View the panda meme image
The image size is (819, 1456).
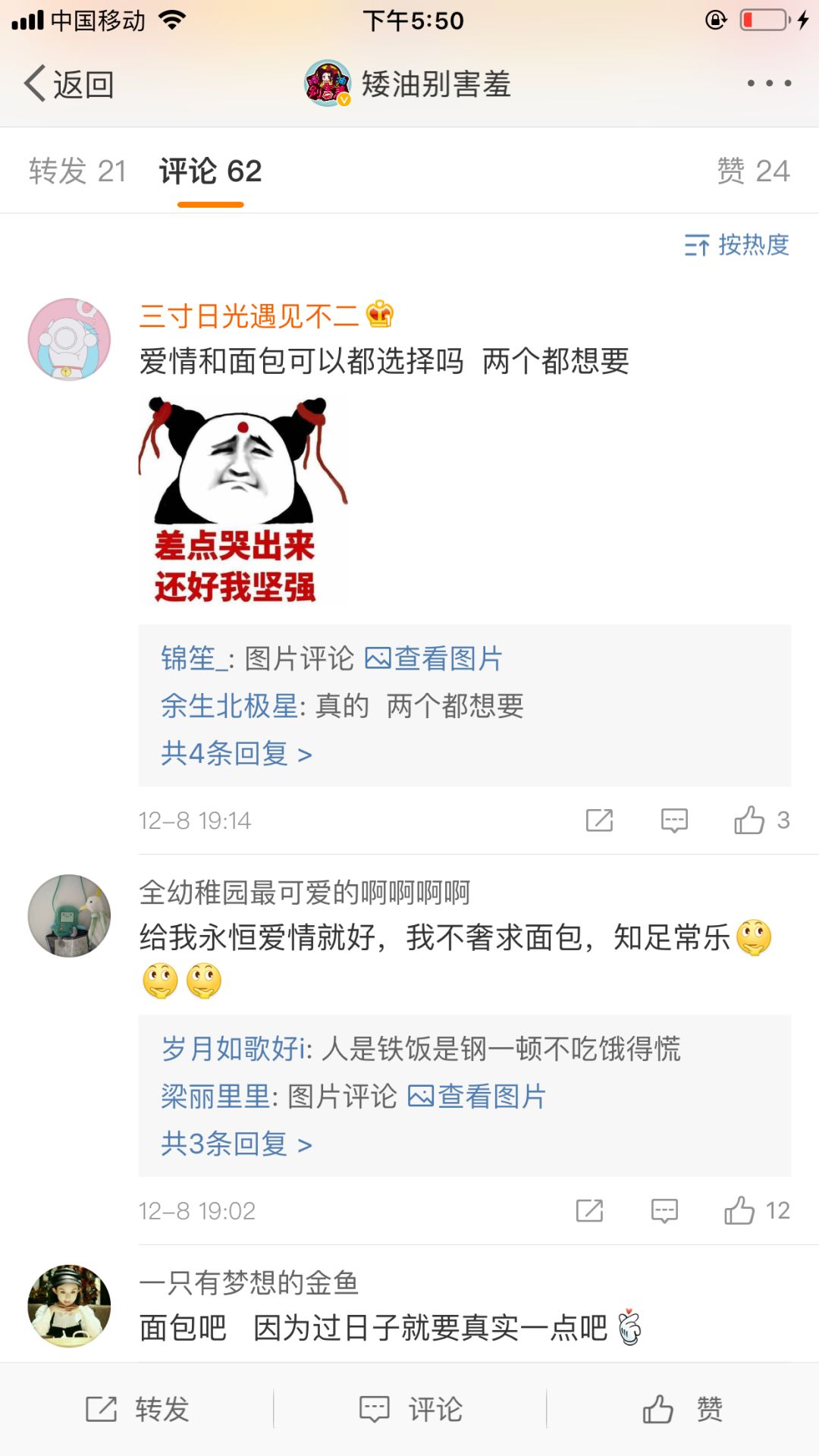tap(243, 500)
